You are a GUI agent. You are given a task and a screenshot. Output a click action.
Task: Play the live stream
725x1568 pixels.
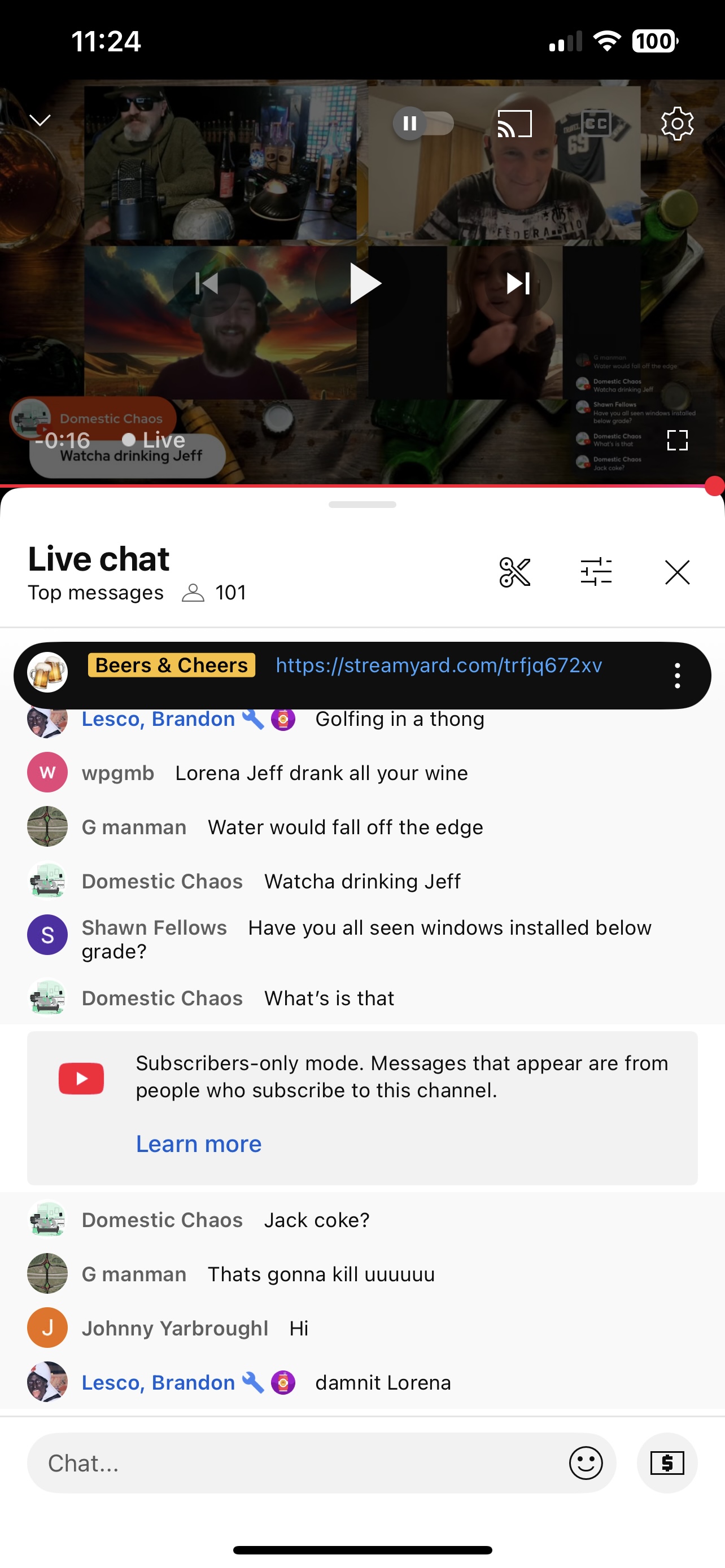[x=364, y=284]
